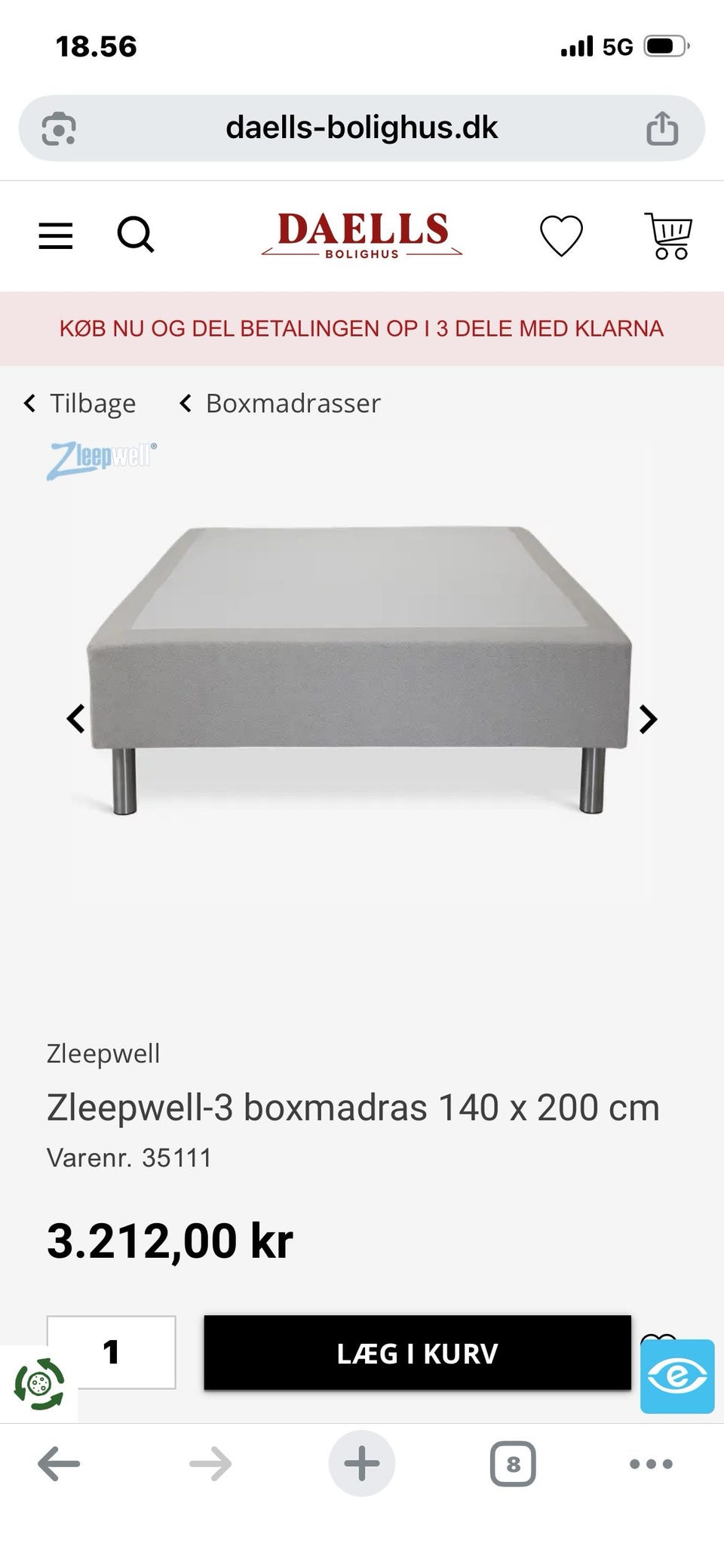Go back in the browser
724x1568 pixels.
pyautogui.click(x=59, y=1465)
